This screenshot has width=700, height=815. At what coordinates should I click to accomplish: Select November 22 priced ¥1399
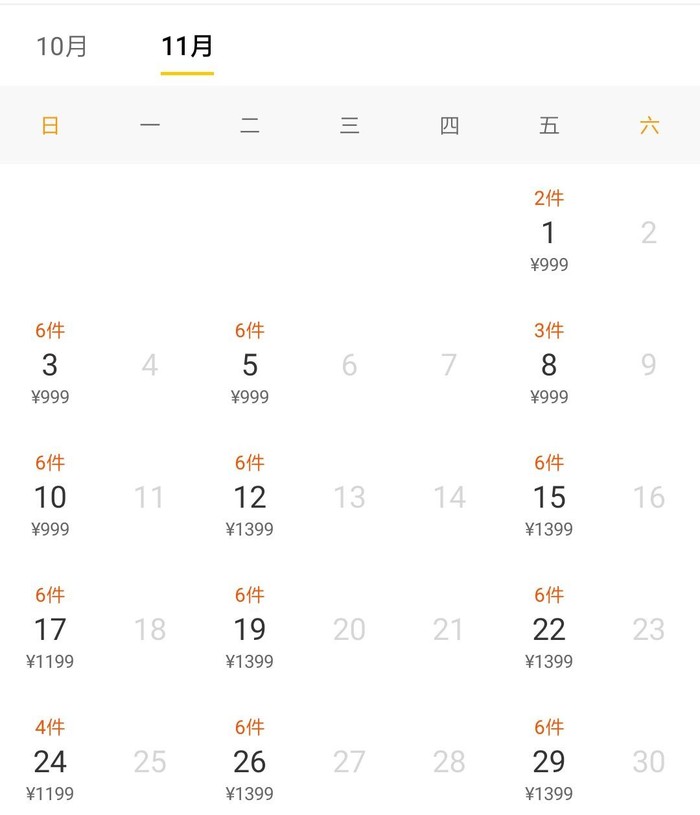click(548, 629)
